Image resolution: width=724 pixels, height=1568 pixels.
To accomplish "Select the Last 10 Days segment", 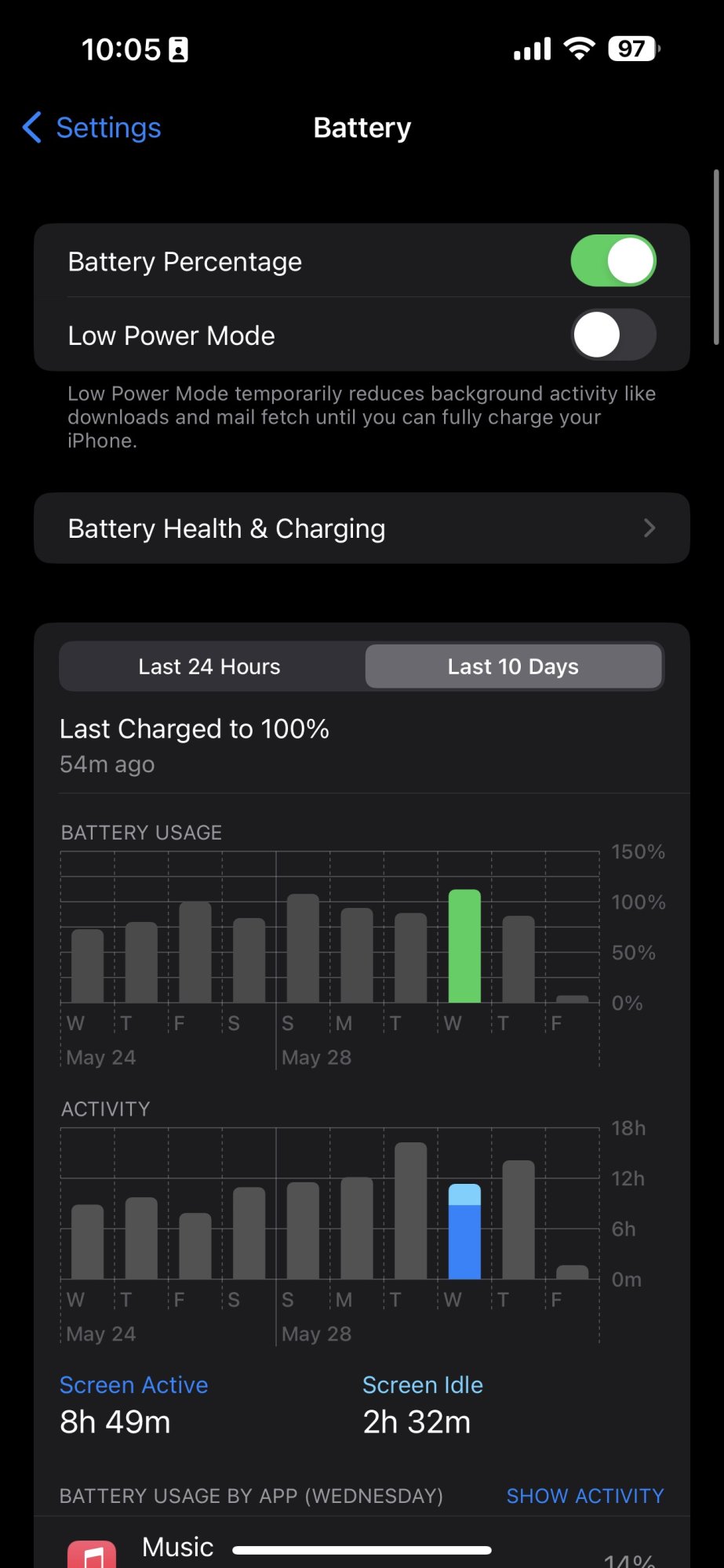I will (513, 666).
